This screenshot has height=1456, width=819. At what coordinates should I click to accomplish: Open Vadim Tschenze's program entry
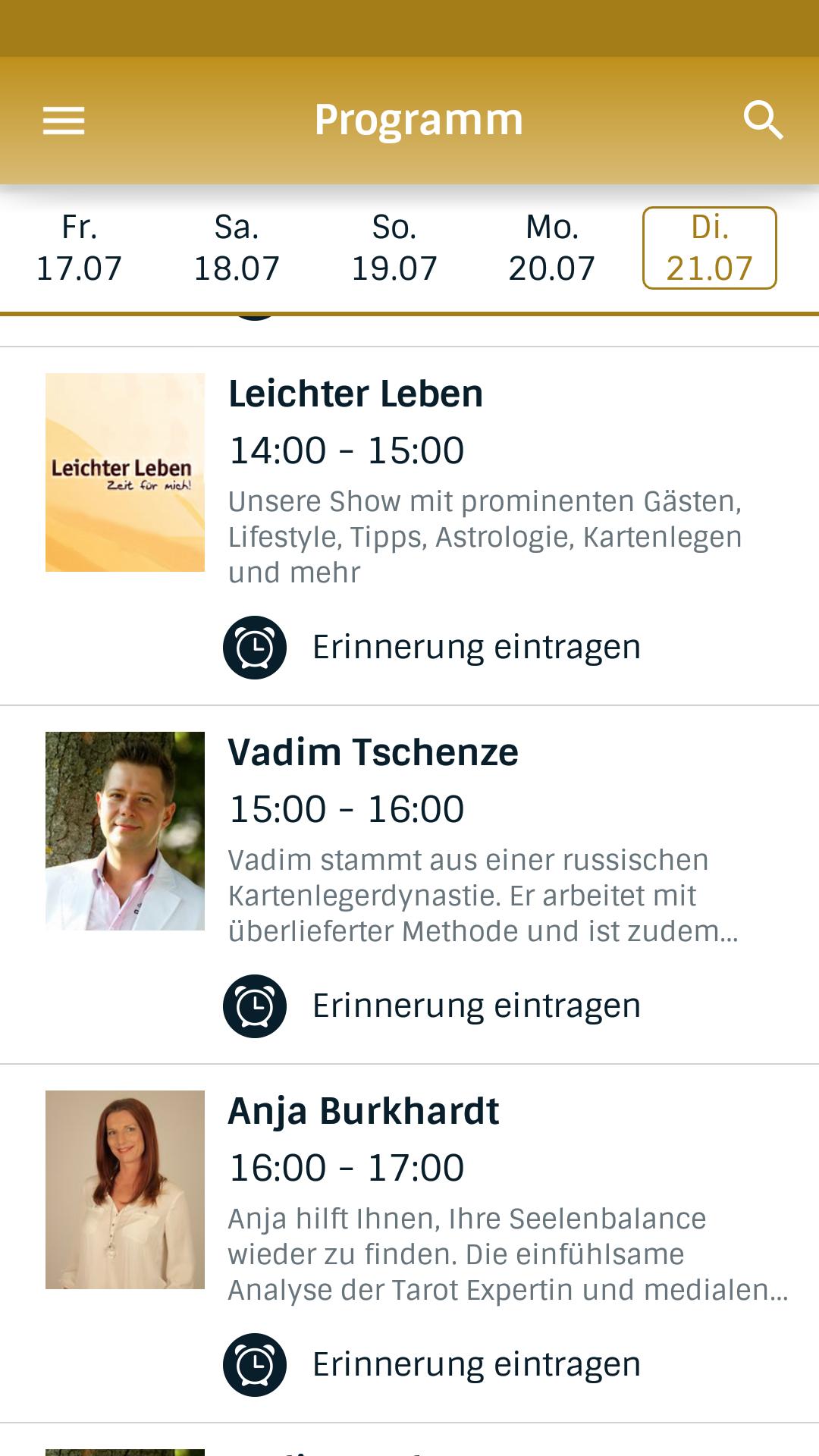pos(373,753)
